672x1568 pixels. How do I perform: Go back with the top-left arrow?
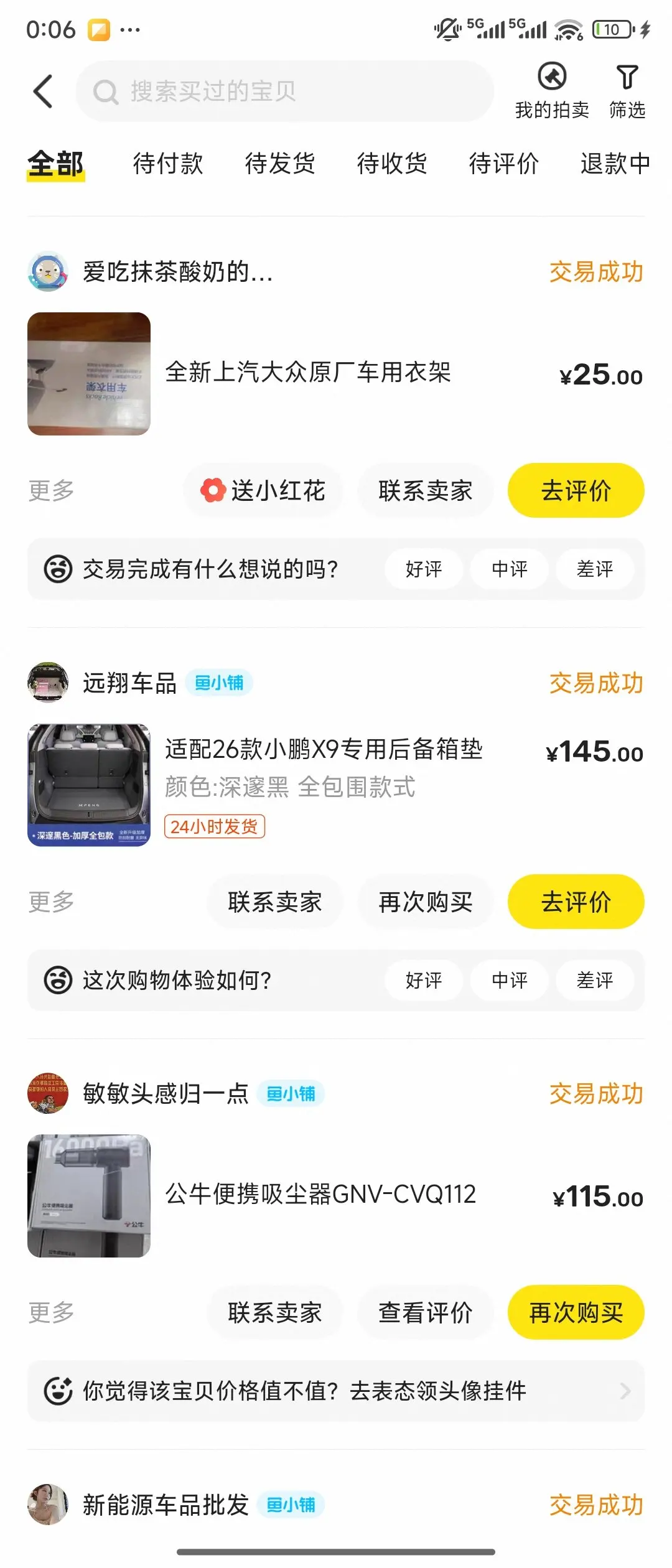pyautogui.click(x=43, y=91)
